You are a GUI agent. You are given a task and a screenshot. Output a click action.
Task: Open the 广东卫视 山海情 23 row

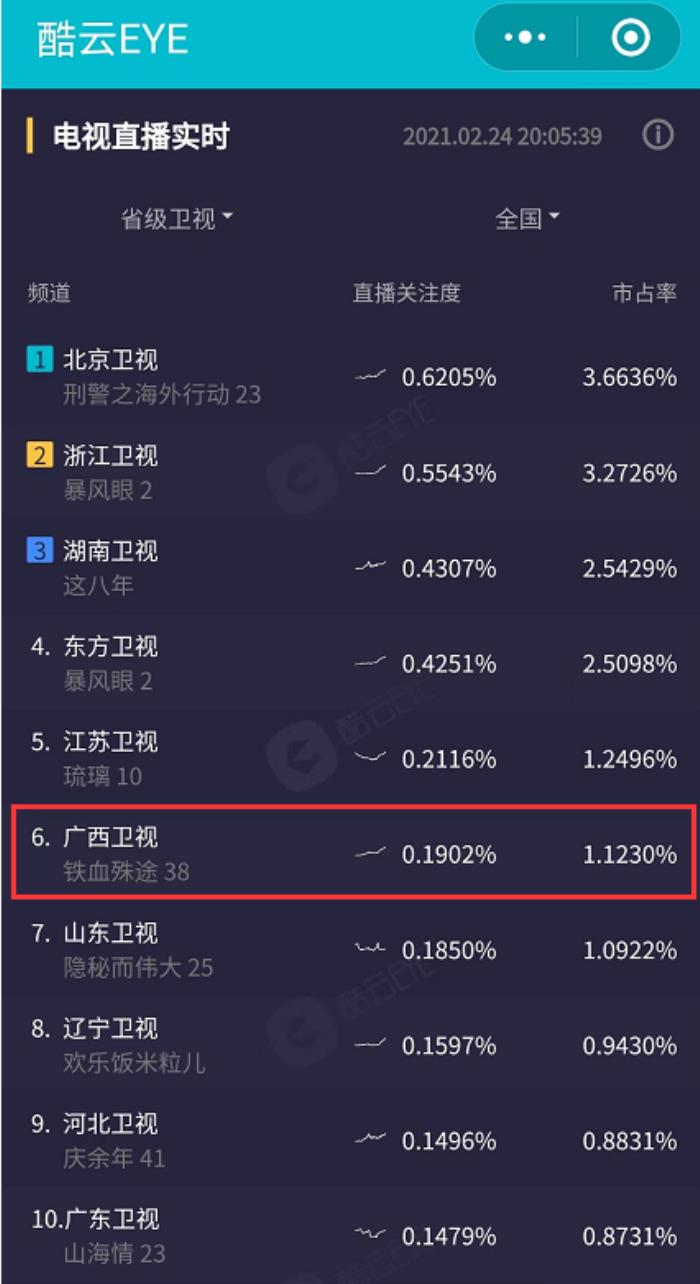pyautogui.click(x=350, y=1236)
